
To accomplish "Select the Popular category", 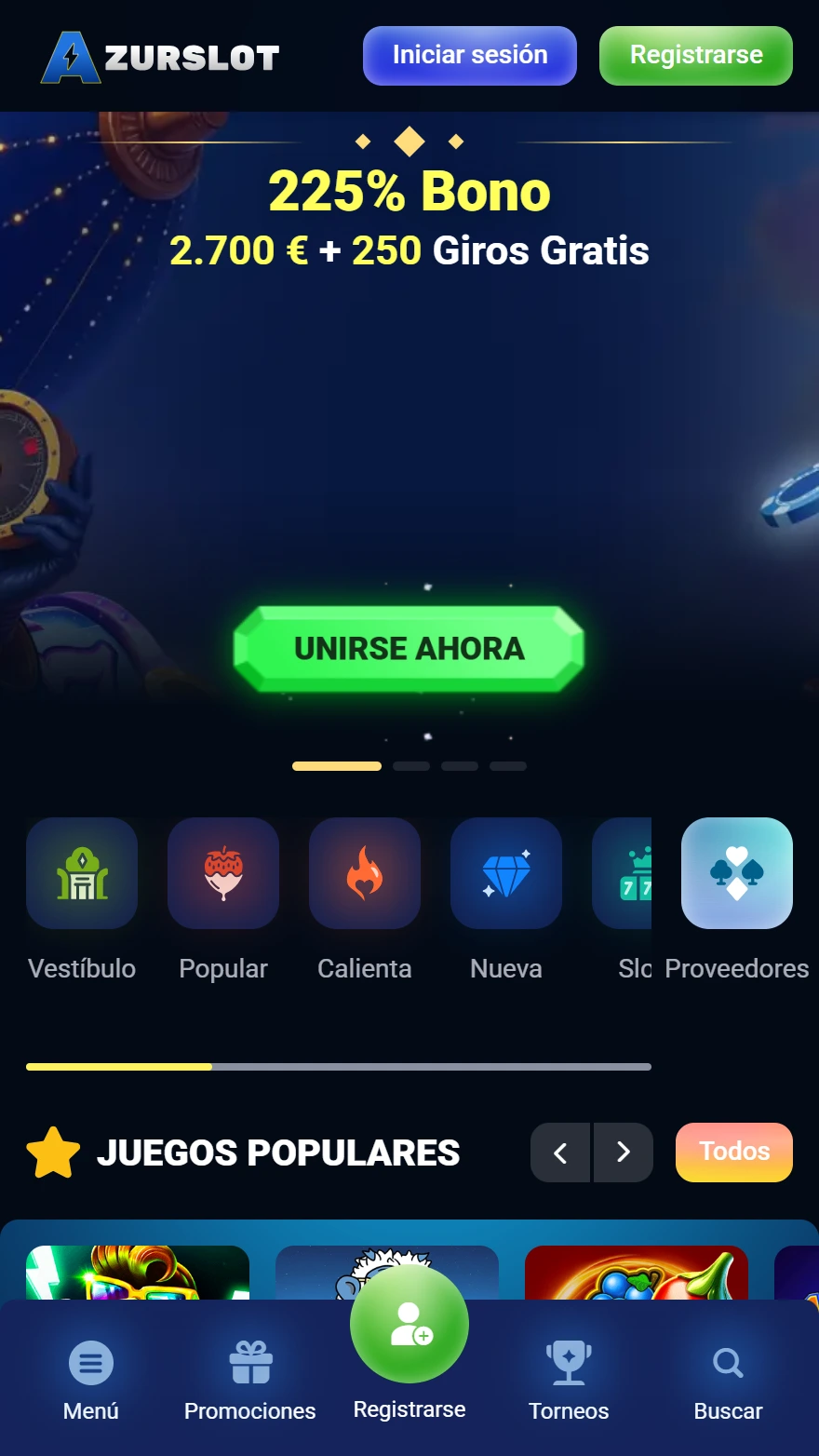I will coord(223,874).
